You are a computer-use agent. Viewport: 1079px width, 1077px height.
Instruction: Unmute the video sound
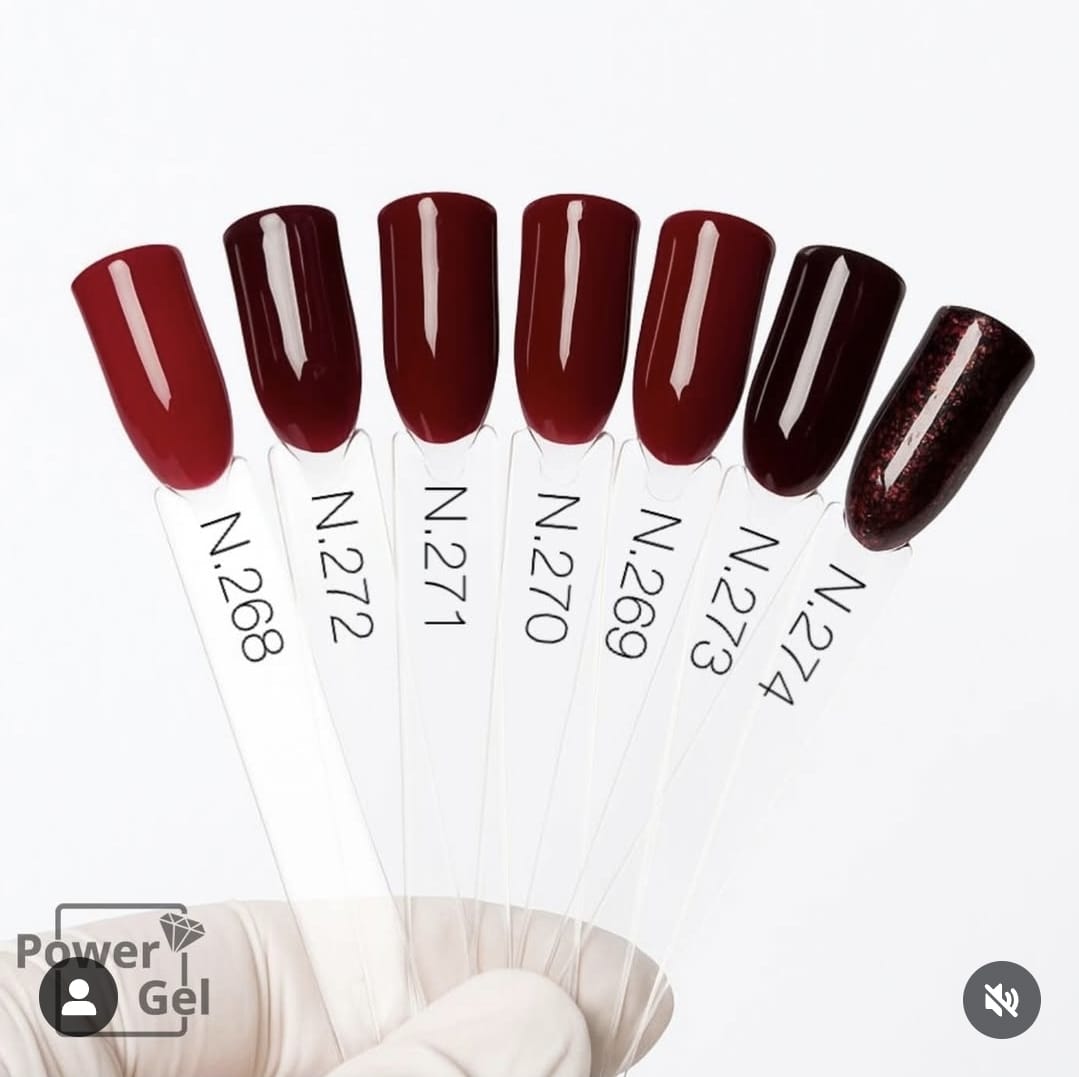point(1001,999)
